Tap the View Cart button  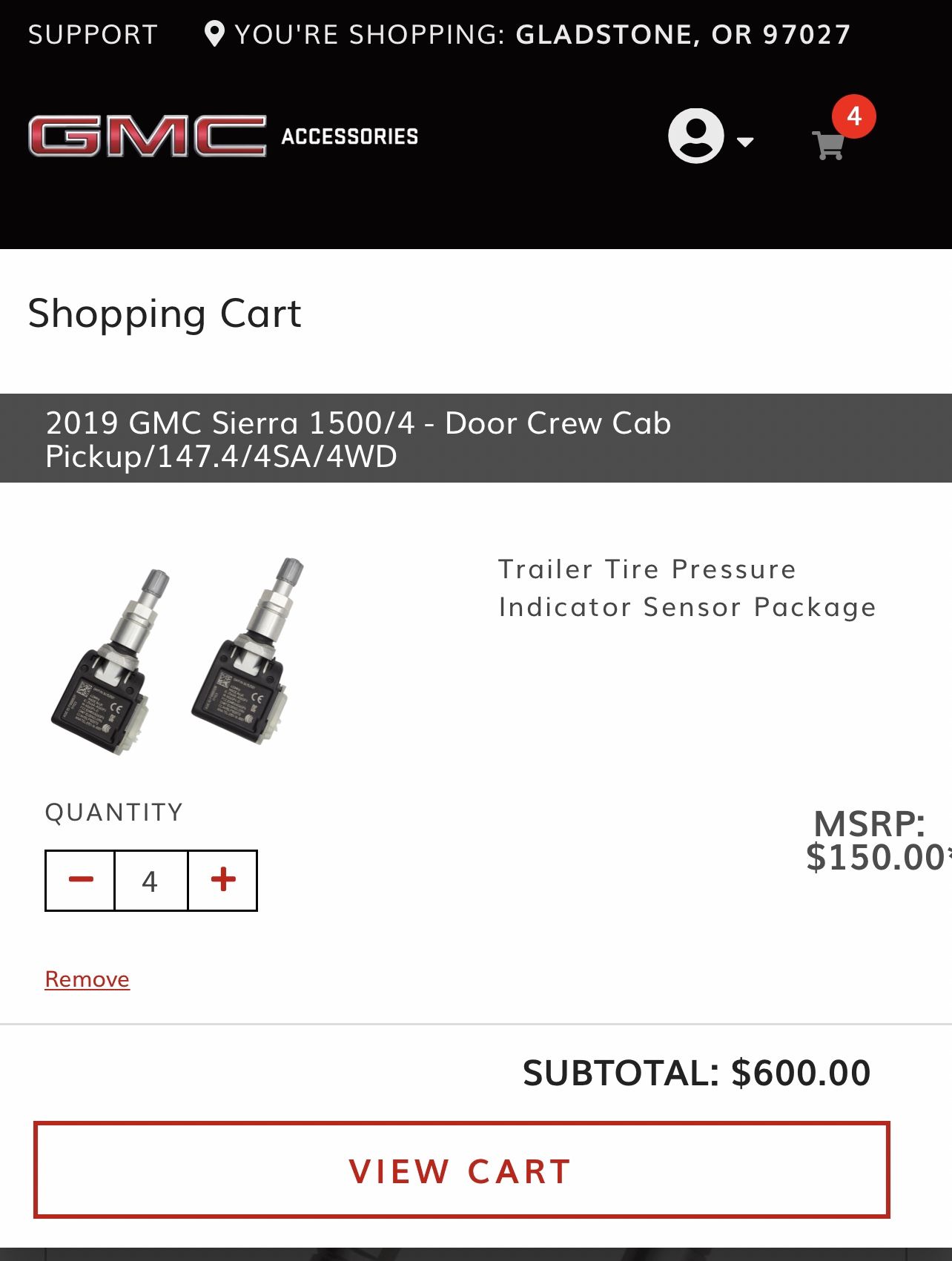pyautogui.click(x=461, y=1171)
